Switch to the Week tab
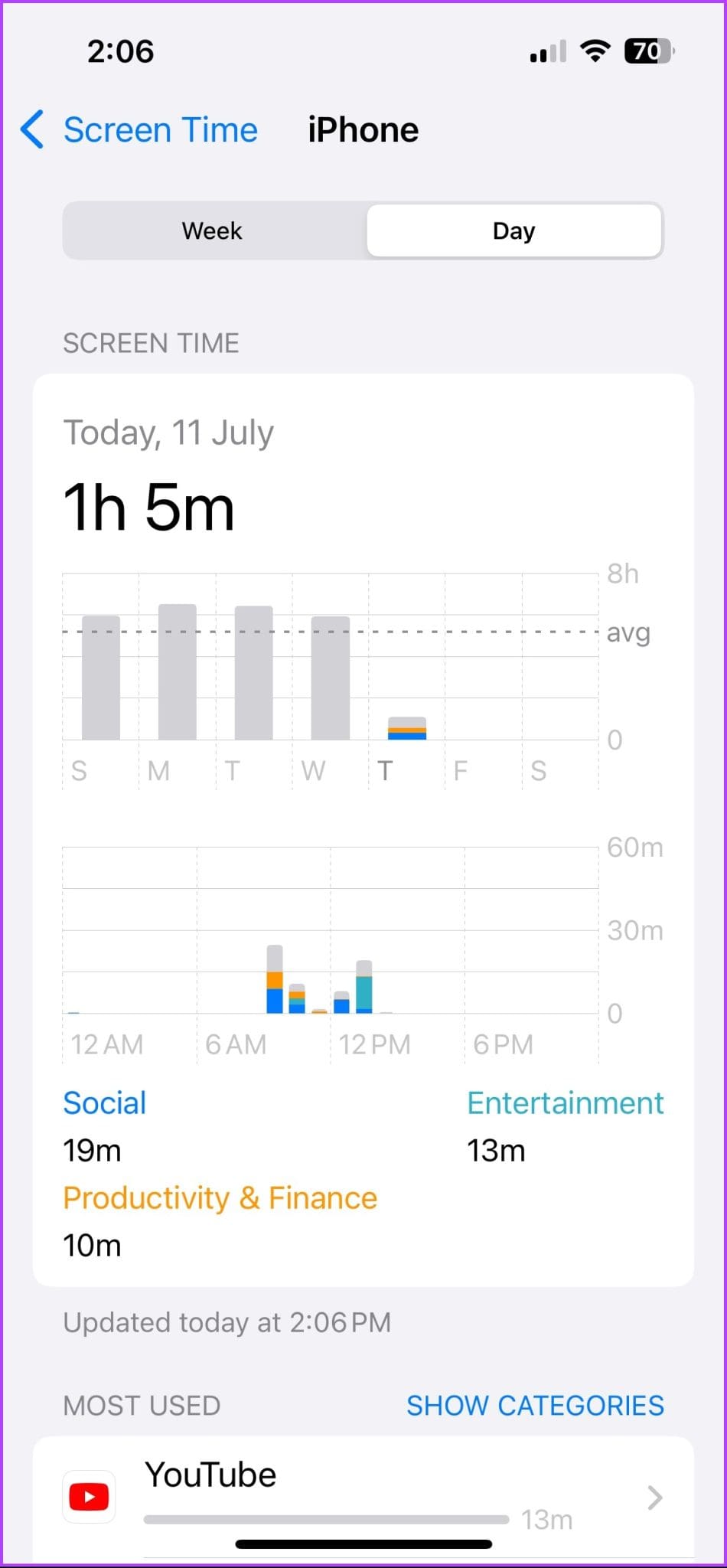 [x=211, y=230]
